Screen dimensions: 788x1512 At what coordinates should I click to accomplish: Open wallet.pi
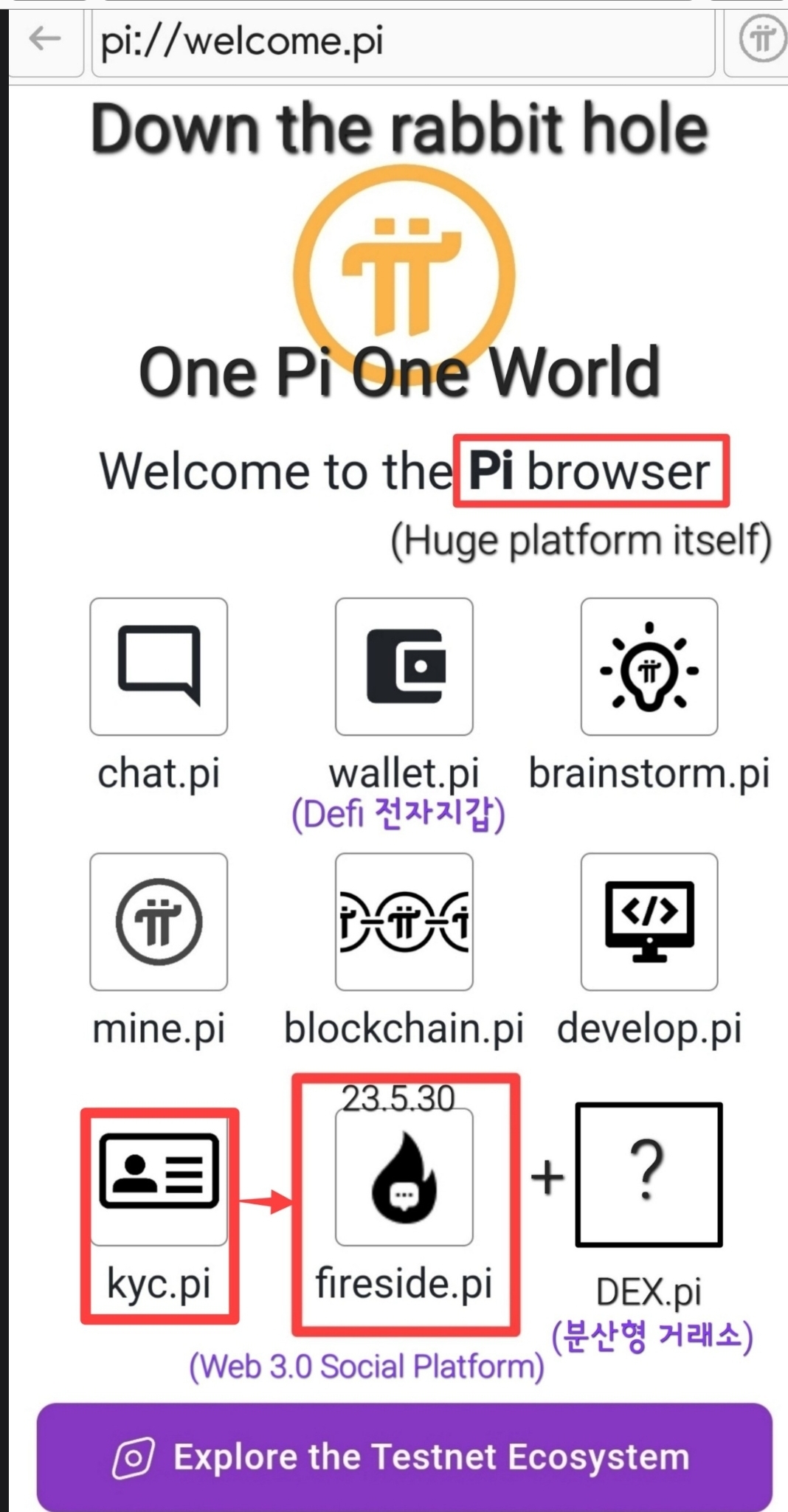pyautogui.click(x=404, y=666)
